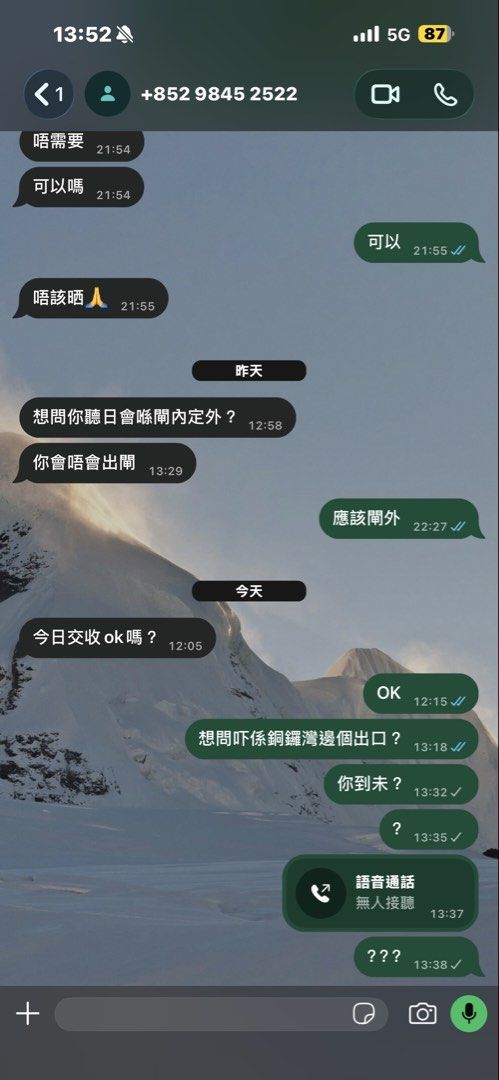This screenshot has width=499, height=1080.
Task: Open the sticker picker
Action: (x=363, y=1014)
